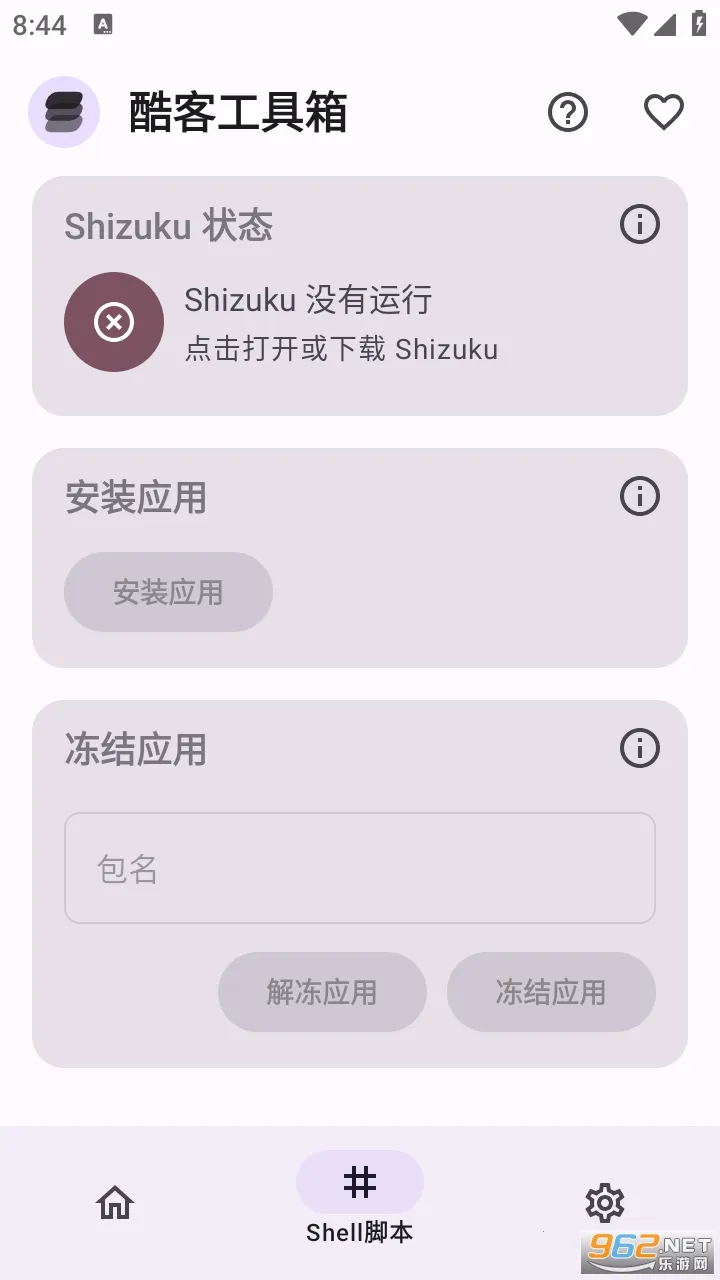Tap the Shizuku 状态 card header
720x1280 pixels.
pos(168,226)
